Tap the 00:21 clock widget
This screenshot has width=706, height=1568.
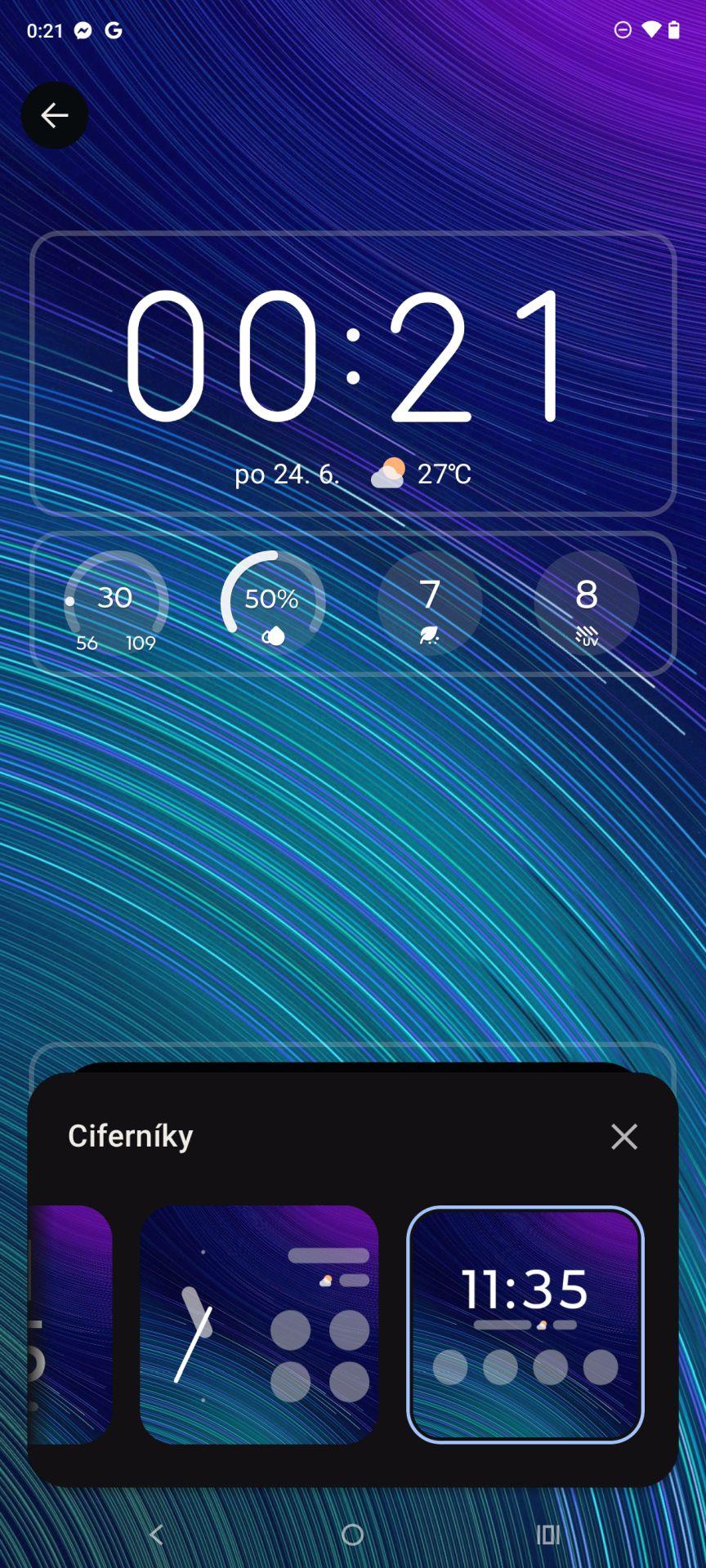pos(353,373)
